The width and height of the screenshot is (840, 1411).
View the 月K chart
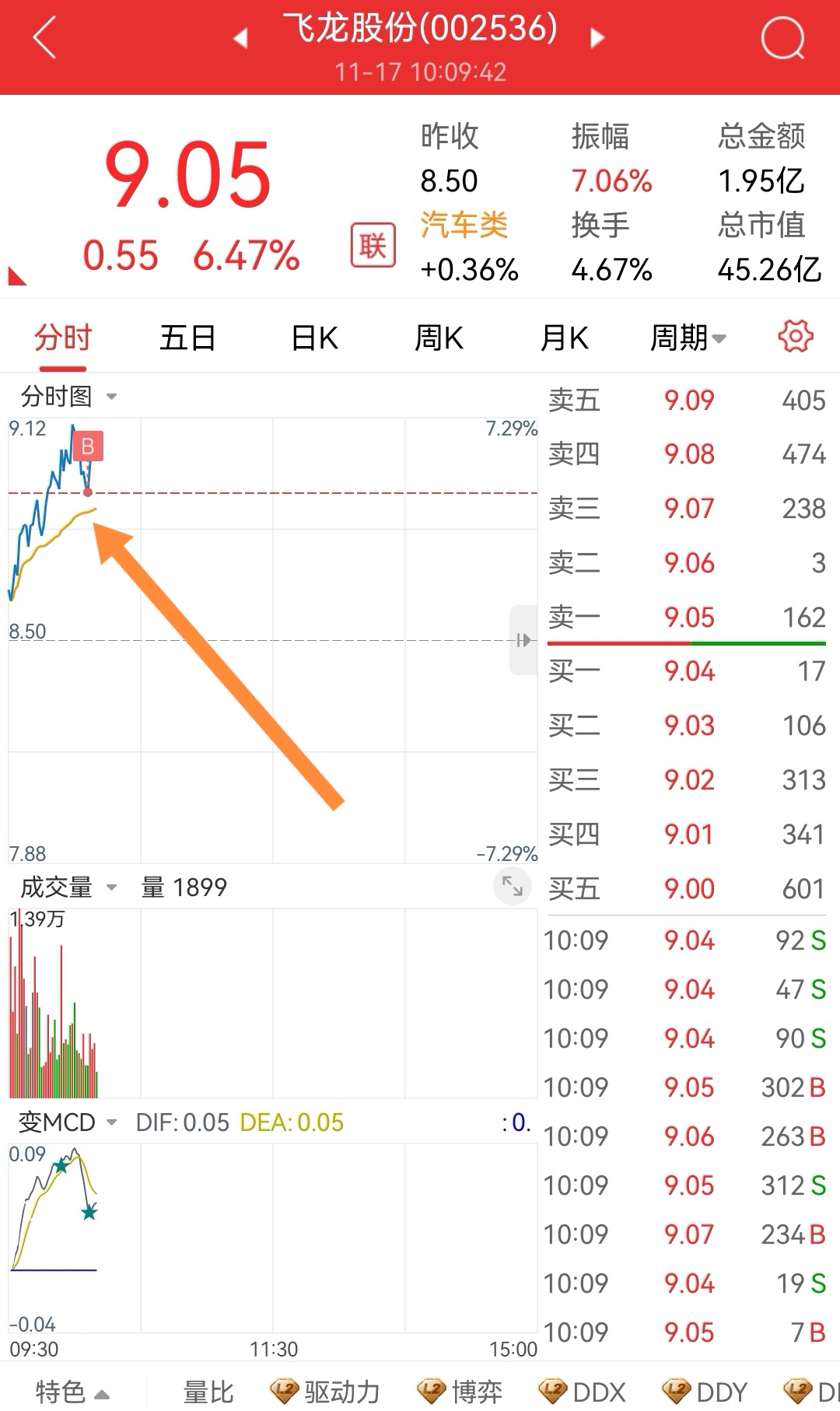(564, 338)
